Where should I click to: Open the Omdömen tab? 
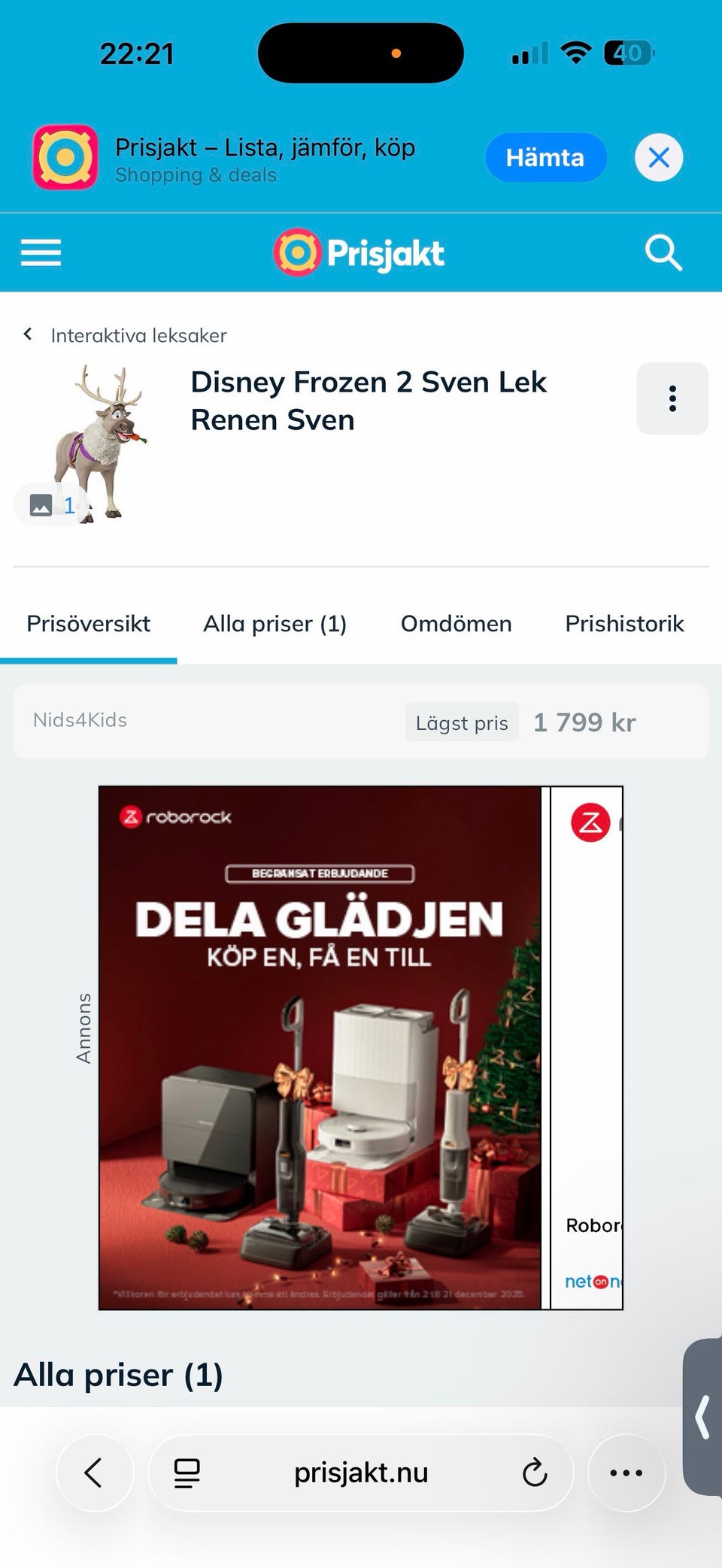coord(456,623)
